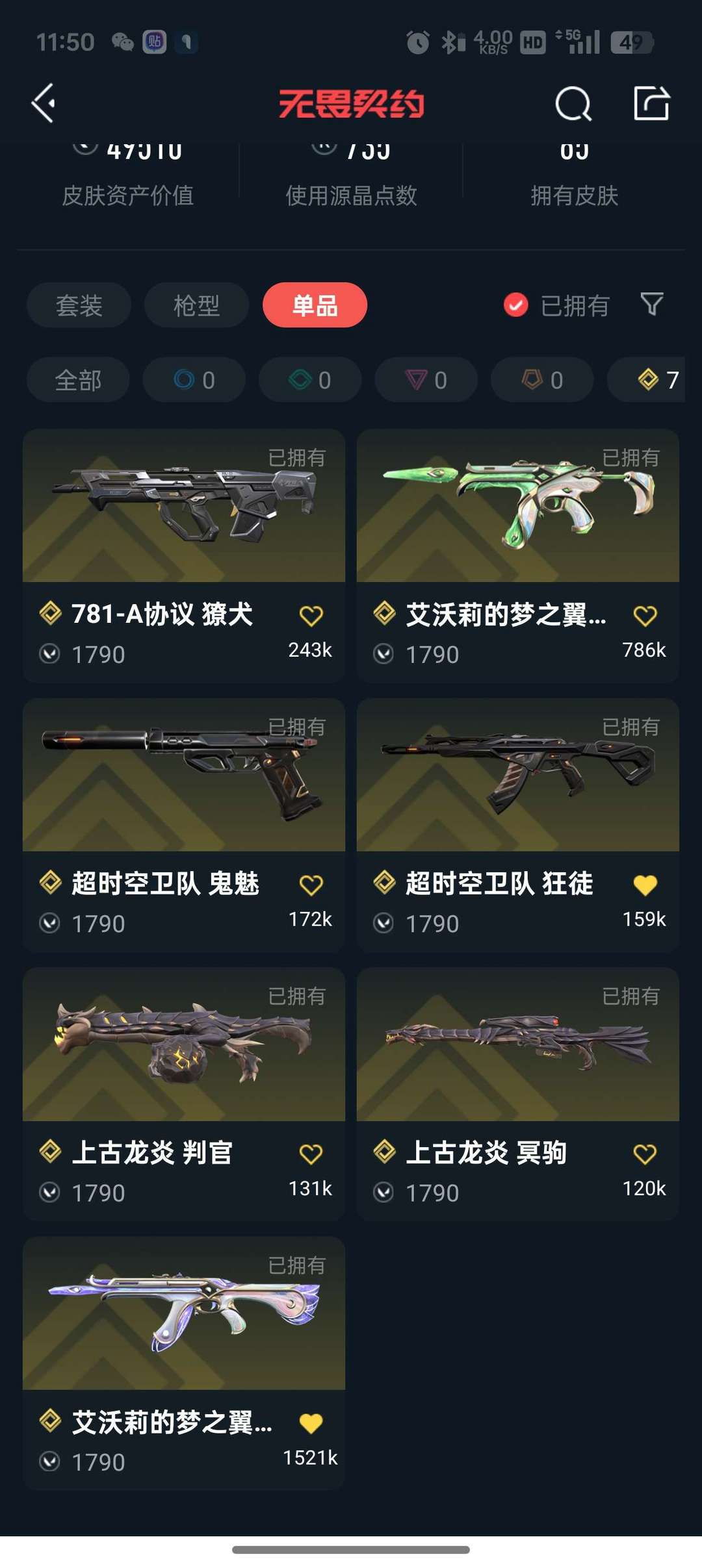Select the 全部 filter chip
This screenshot has height=1568, width=702.
(x=78, y=380)
